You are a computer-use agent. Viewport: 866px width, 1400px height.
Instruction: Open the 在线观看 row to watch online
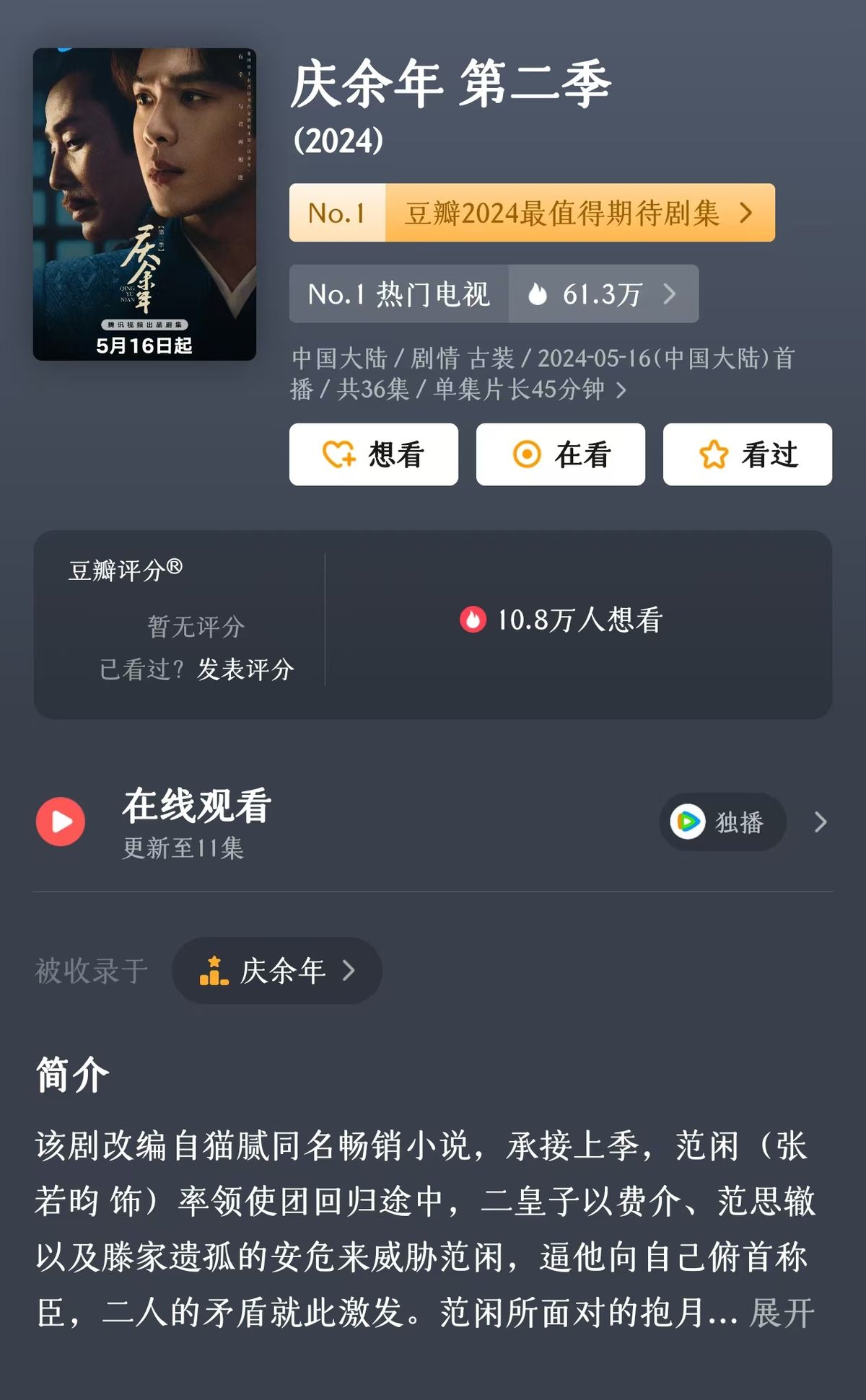(195, 822)
